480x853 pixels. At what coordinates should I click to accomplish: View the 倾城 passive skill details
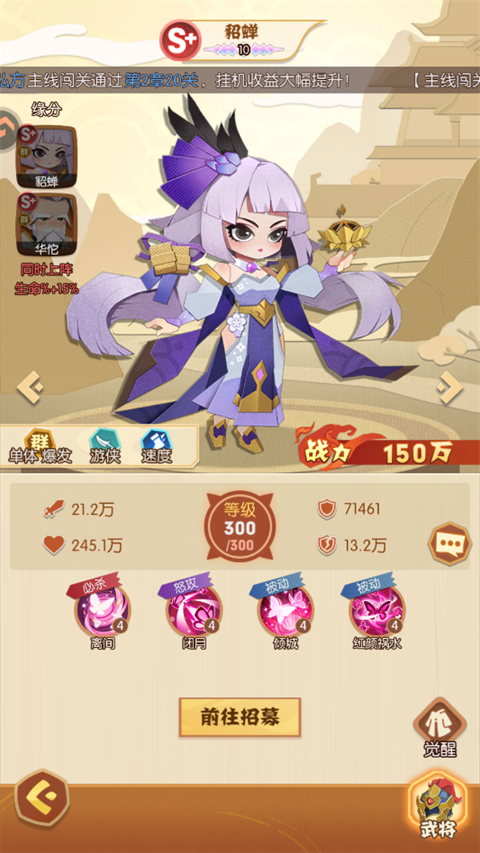pos(285,614)
